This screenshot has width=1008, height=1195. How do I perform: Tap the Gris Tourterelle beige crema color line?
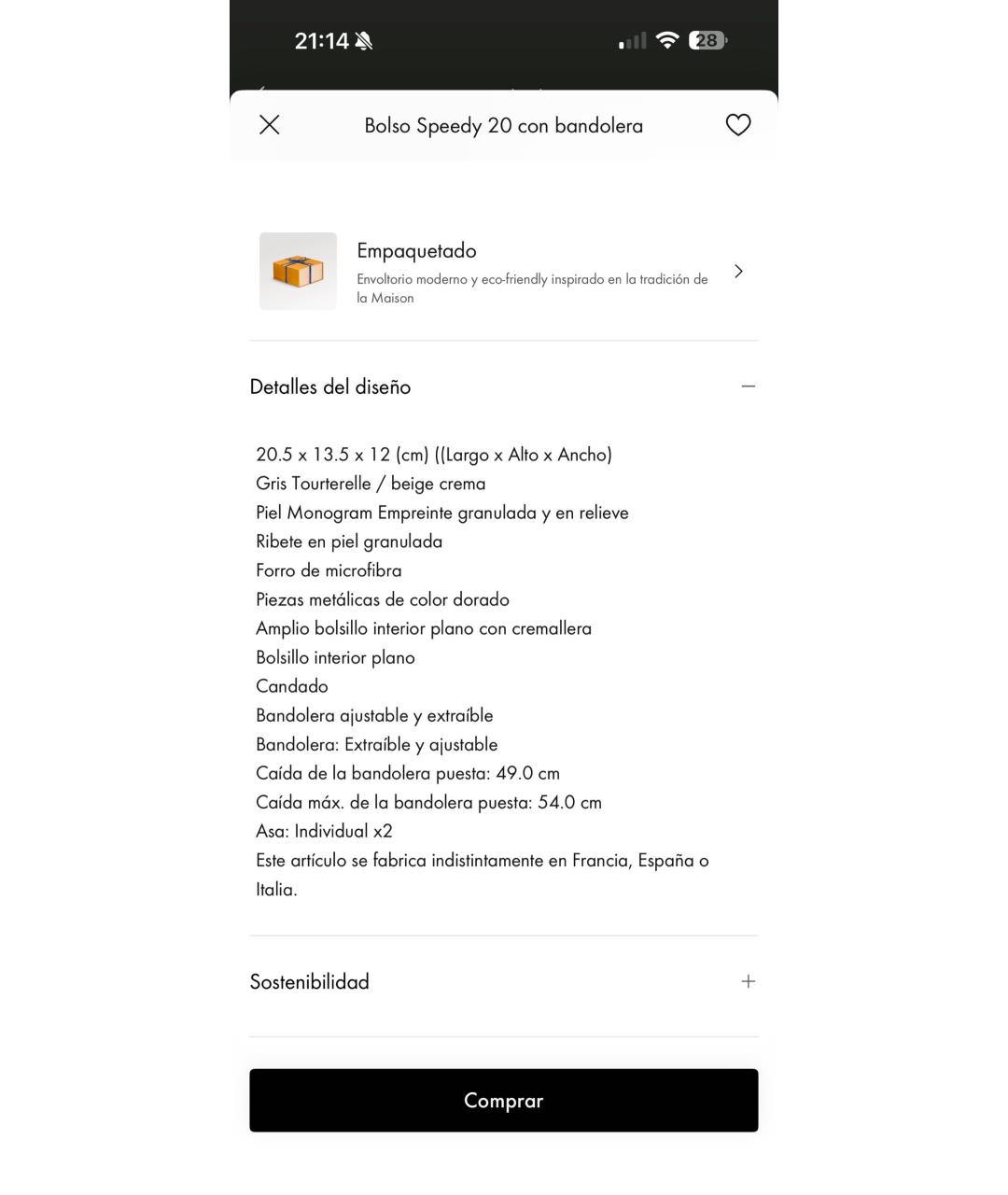tap(371, 483)
